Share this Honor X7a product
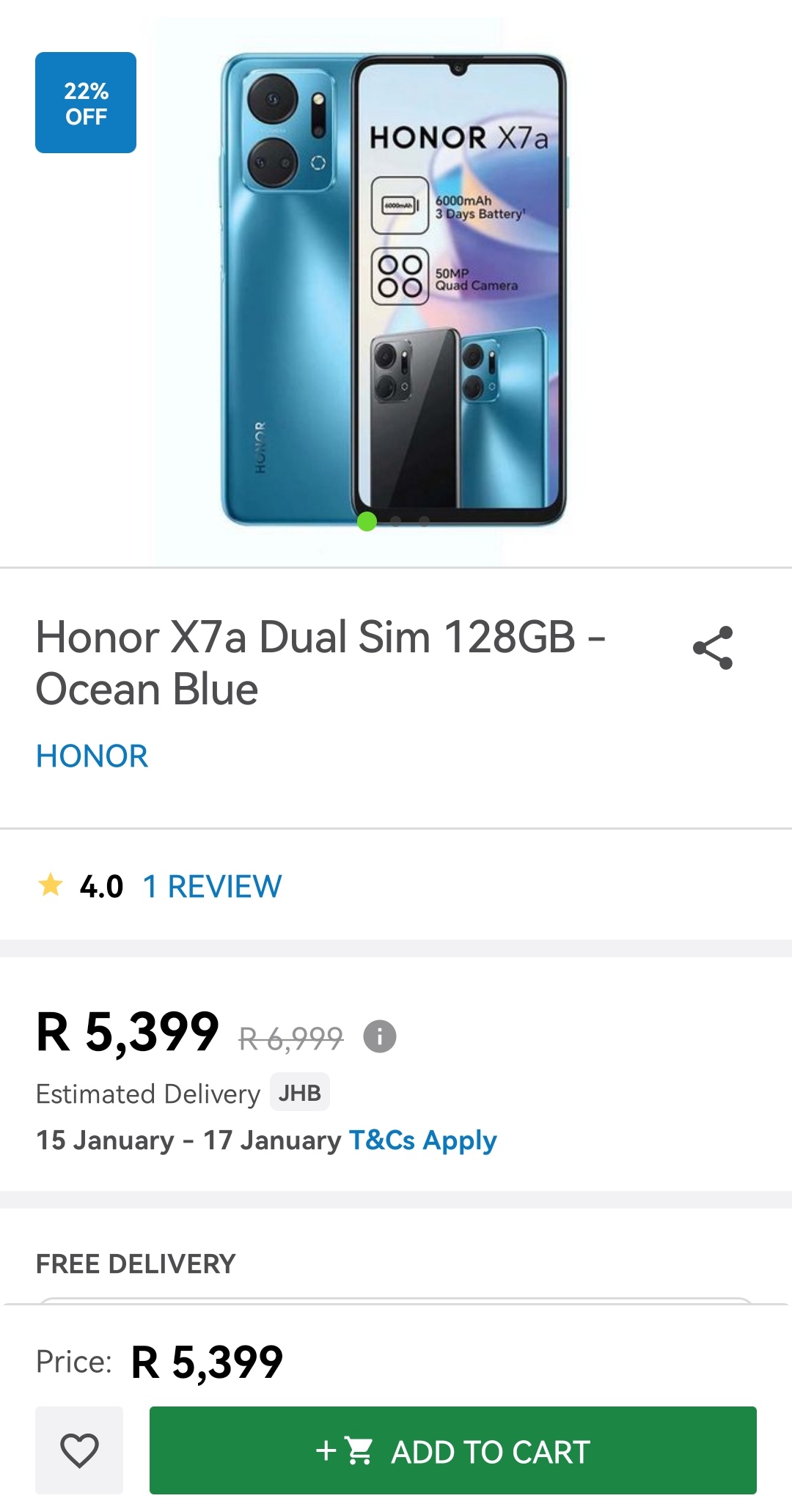This screenshot has width=792, height=1512. [713, 648]
